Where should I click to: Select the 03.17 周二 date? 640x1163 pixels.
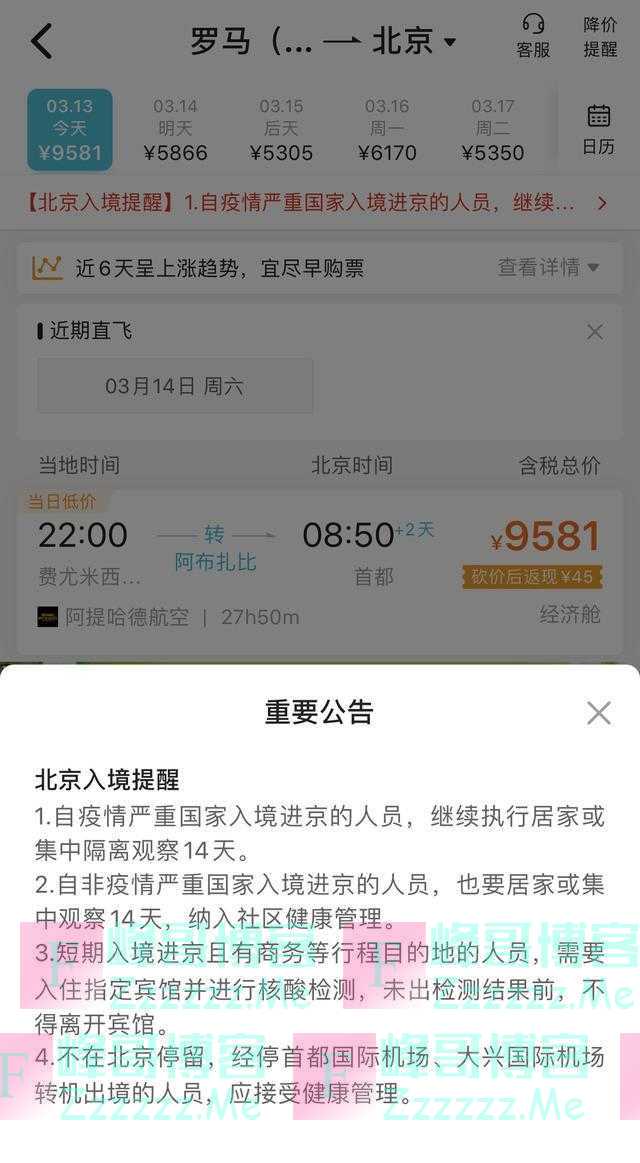(x=493, y=130)
